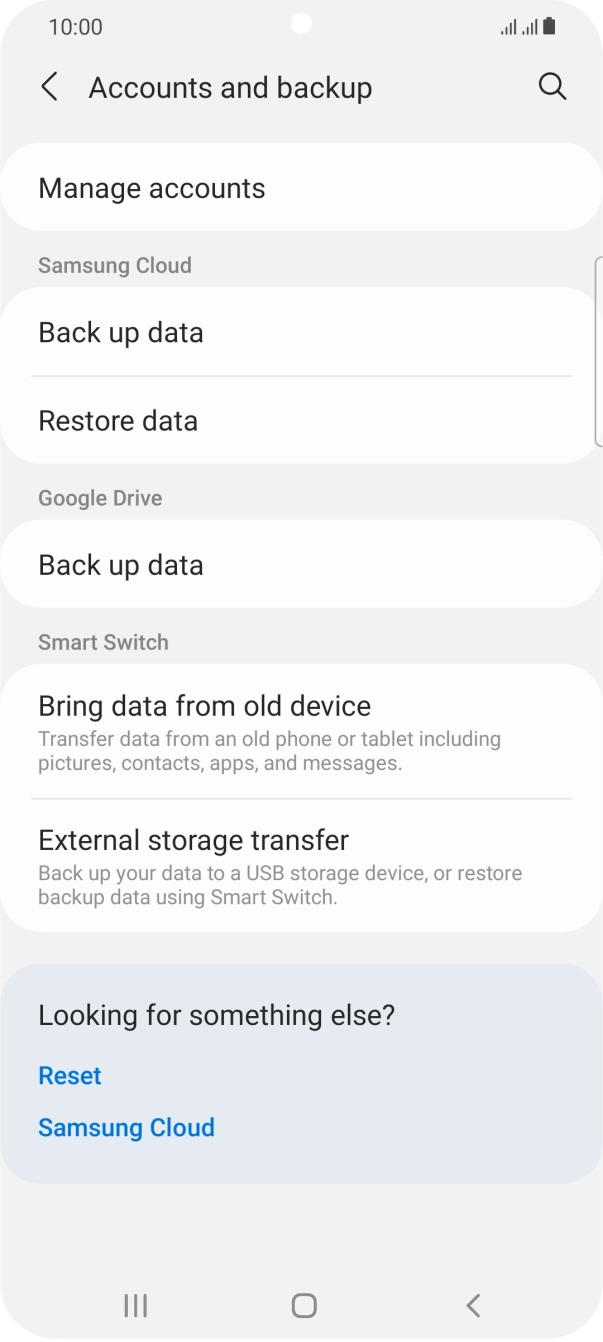This screenshot has height=1342, width=603.
Task: Open Back up data under Samsung Cloud
Action: [x=300, y=332]
